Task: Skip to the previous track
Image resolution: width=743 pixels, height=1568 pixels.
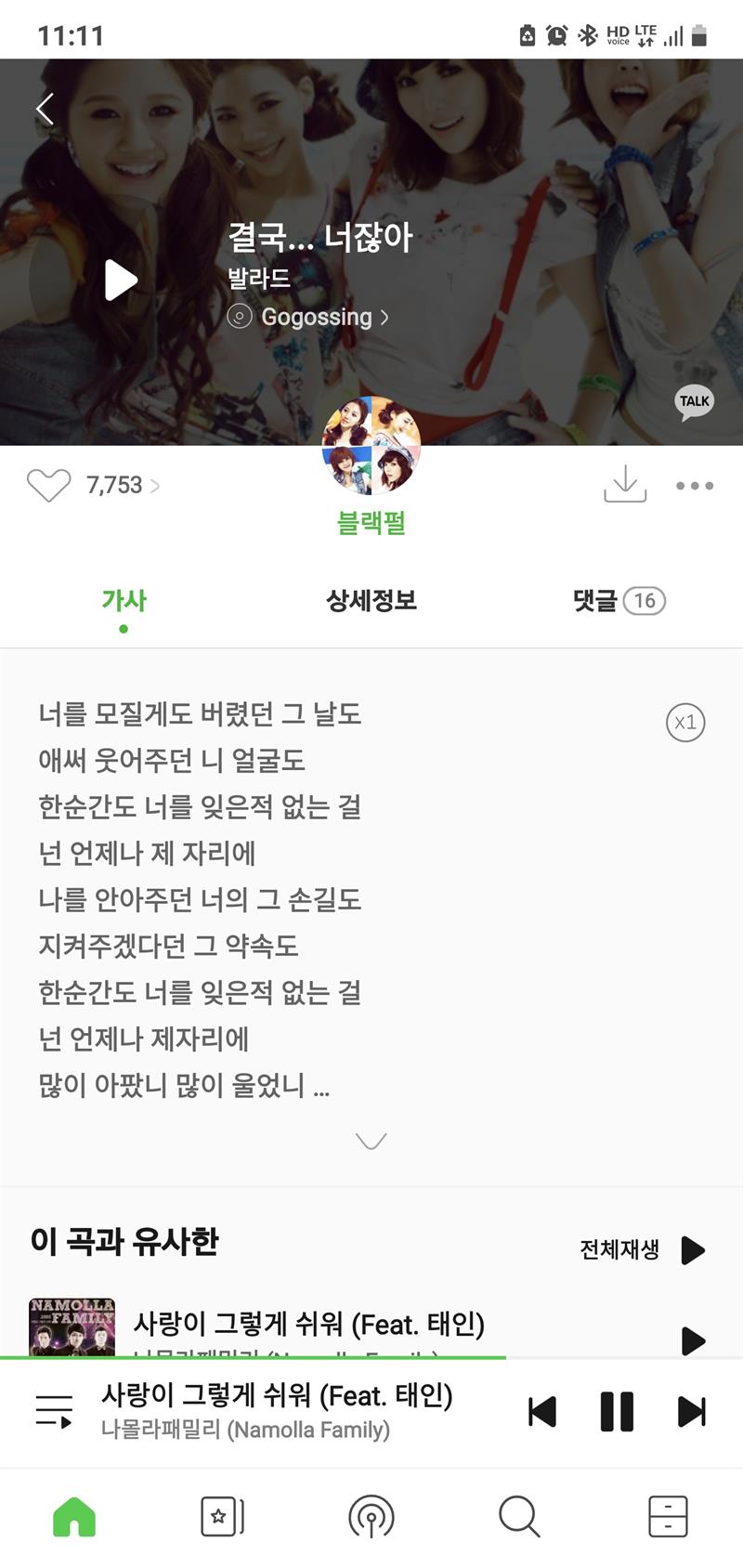Action: click(541, 1411)
